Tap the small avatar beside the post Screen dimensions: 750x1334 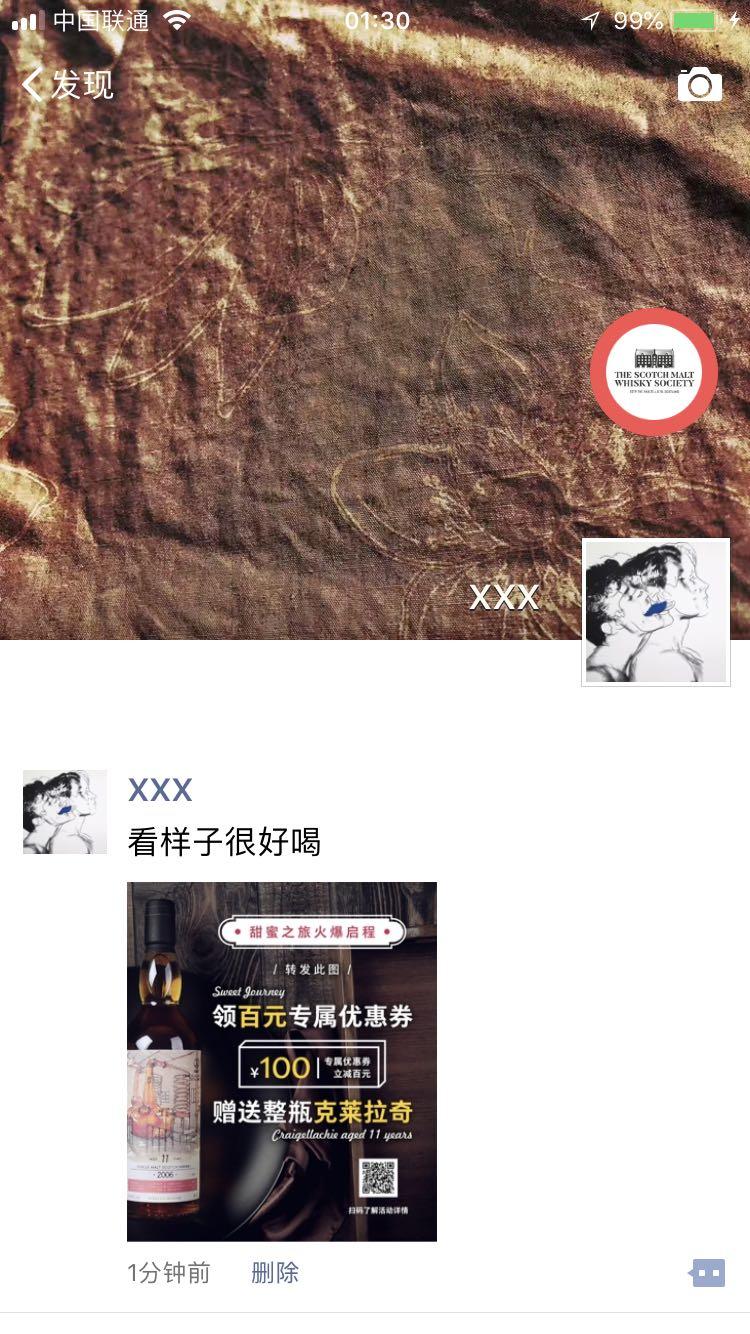65,812
